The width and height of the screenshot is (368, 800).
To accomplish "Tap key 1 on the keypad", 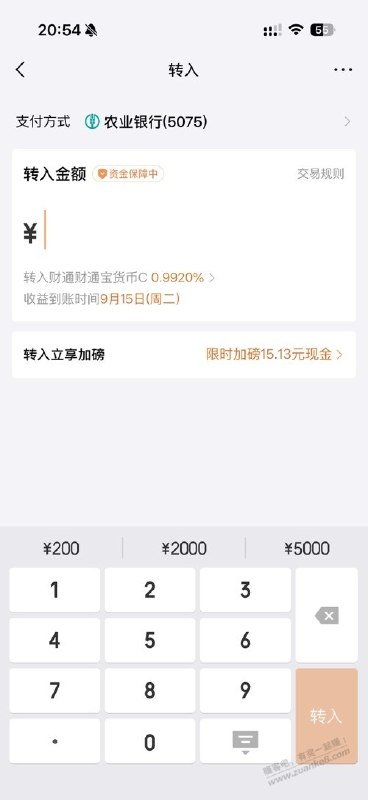I will click(55, 590).
